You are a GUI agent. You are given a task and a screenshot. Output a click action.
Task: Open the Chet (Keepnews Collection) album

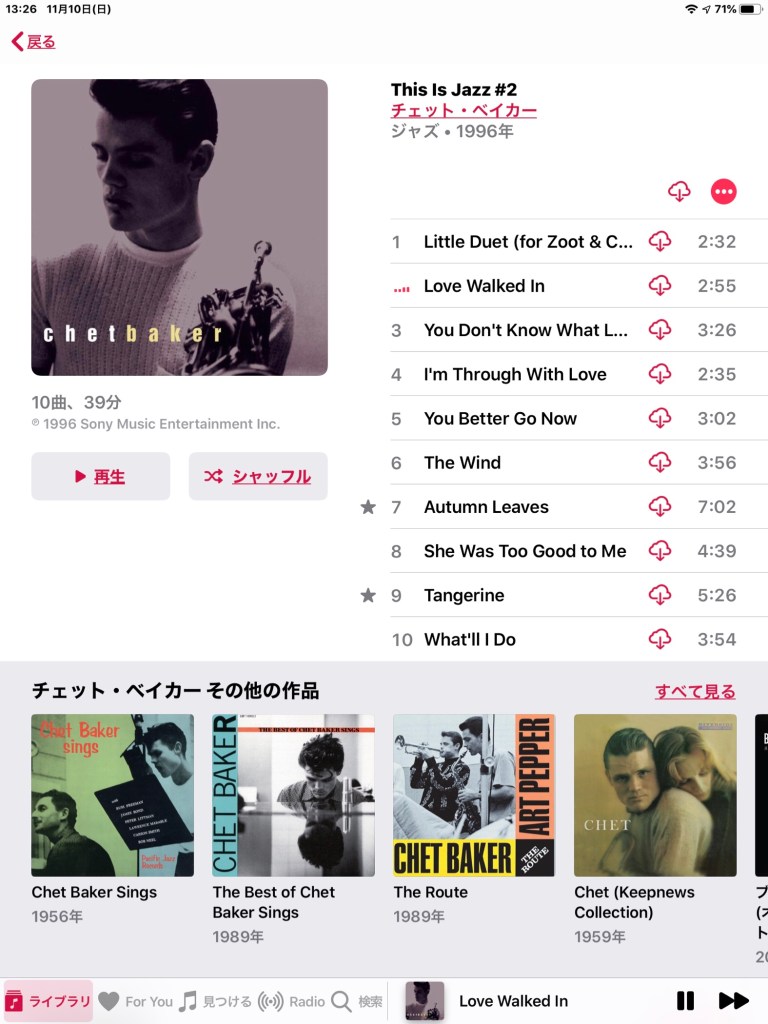pyautogui.click(x=655, y=795)
